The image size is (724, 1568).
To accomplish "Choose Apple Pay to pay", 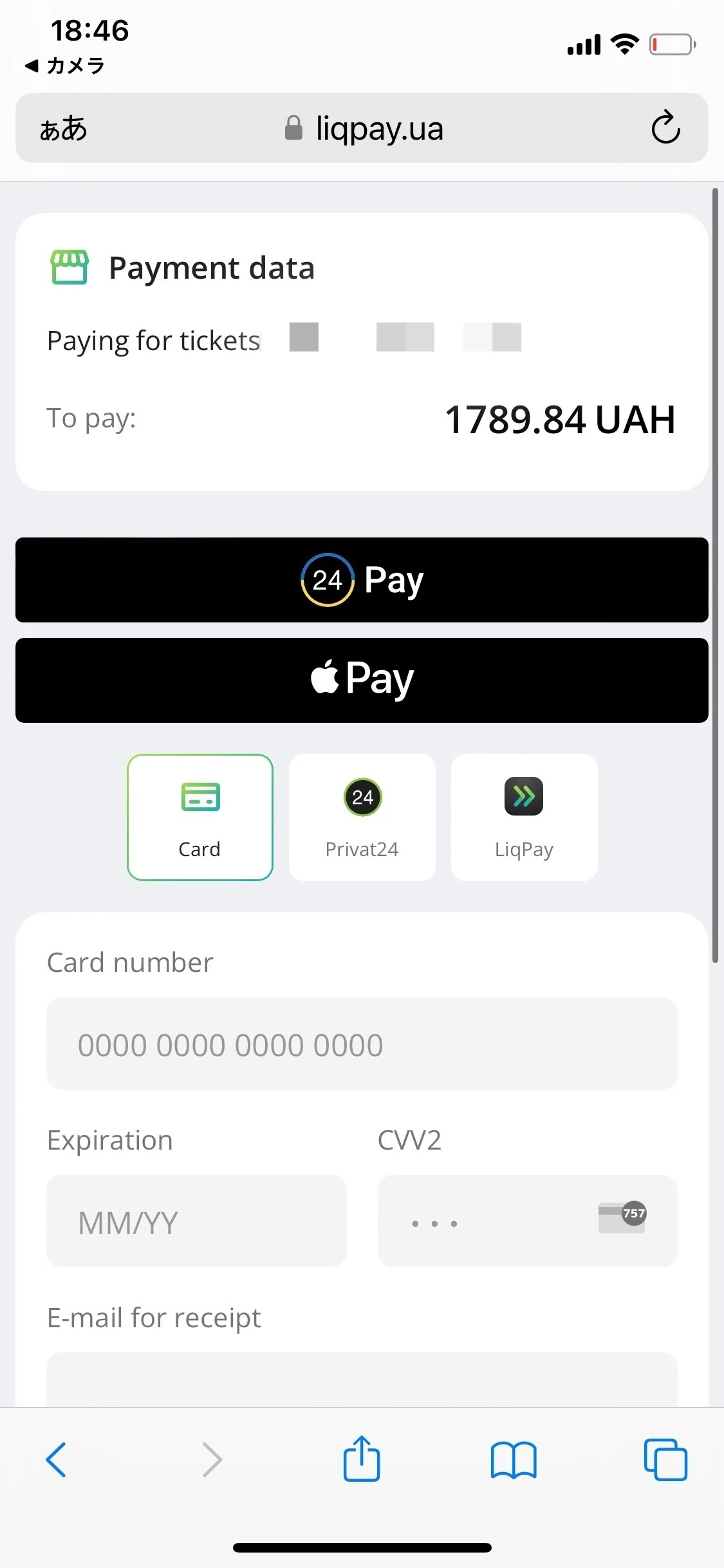I will click(362, 680).
